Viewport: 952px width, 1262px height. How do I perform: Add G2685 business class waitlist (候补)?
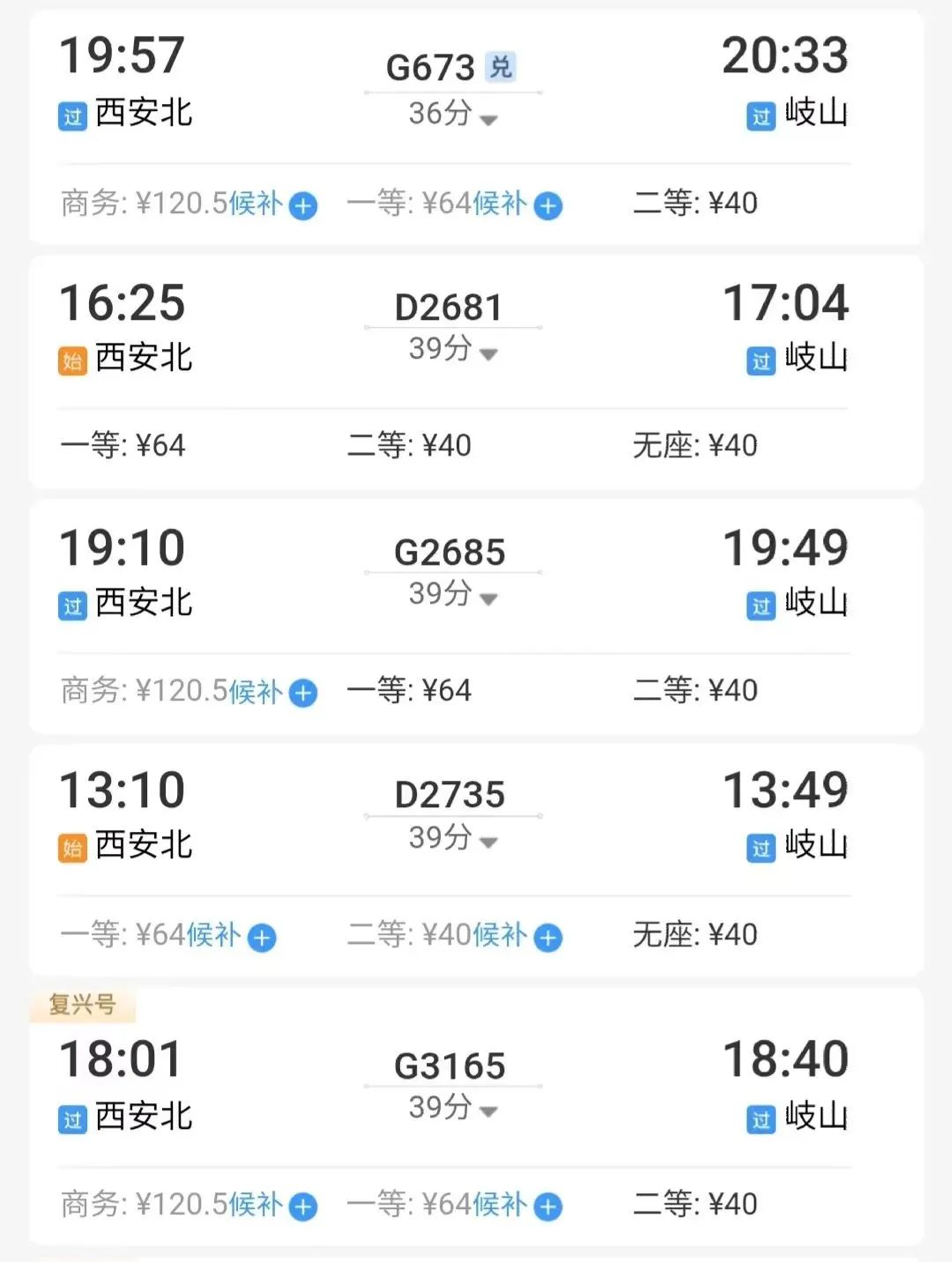click(x=303, y=693)
